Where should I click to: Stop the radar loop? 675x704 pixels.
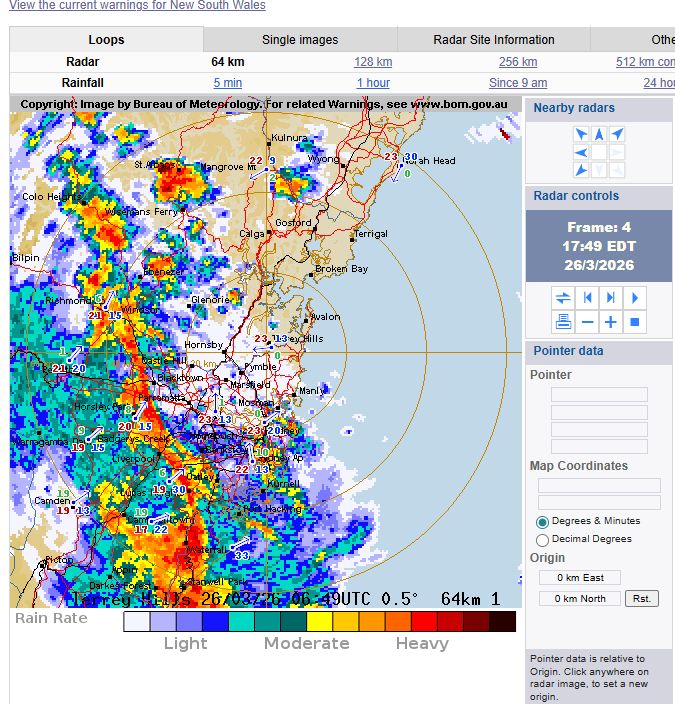coord(635,322)
